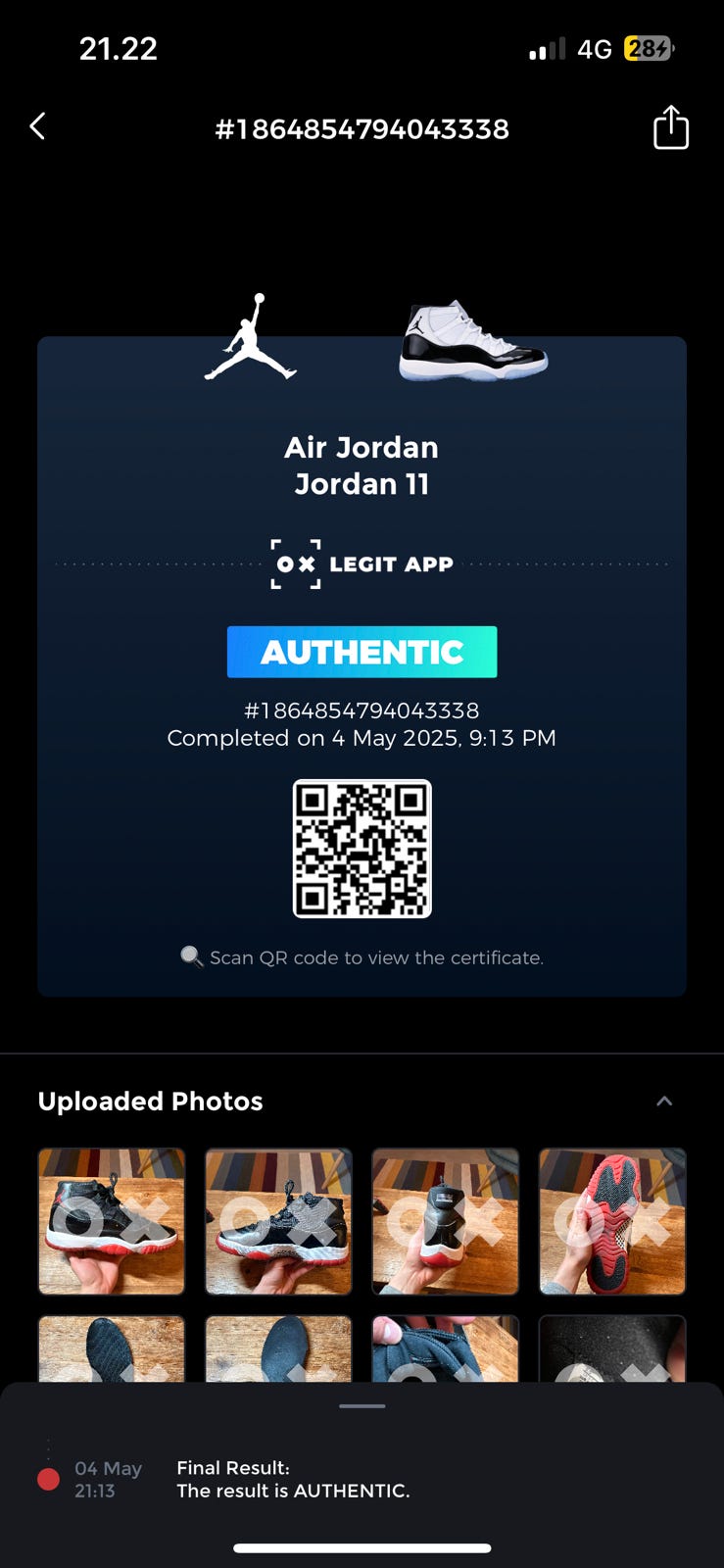The height and width of the screenshot is (1568, 724).
Task: View the second uploaded sneaker photo
Action: [278, 1221]
